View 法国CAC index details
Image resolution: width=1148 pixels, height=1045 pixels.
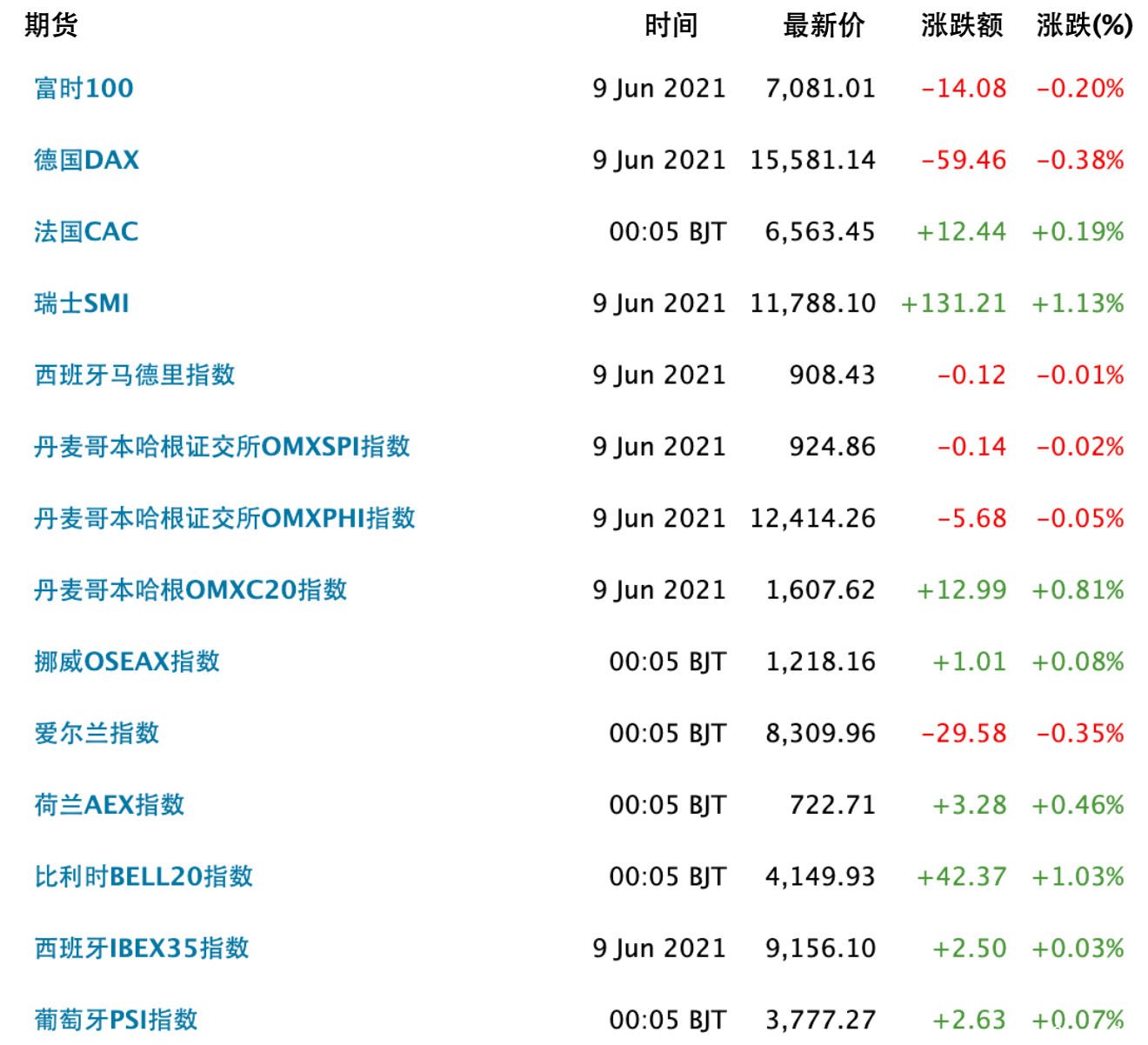[86, 232]
